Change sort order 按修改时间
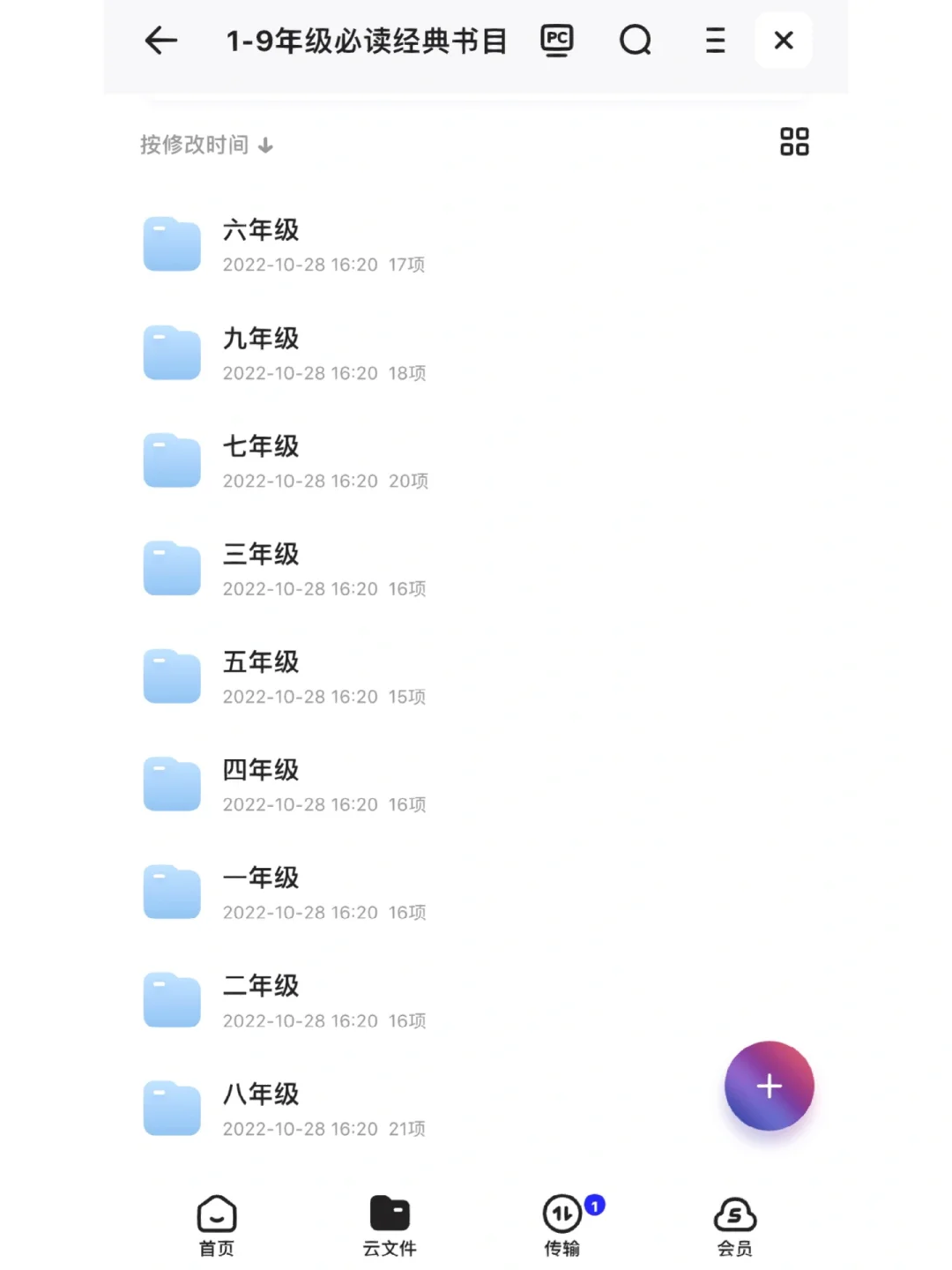 click(x=206, y=145)
